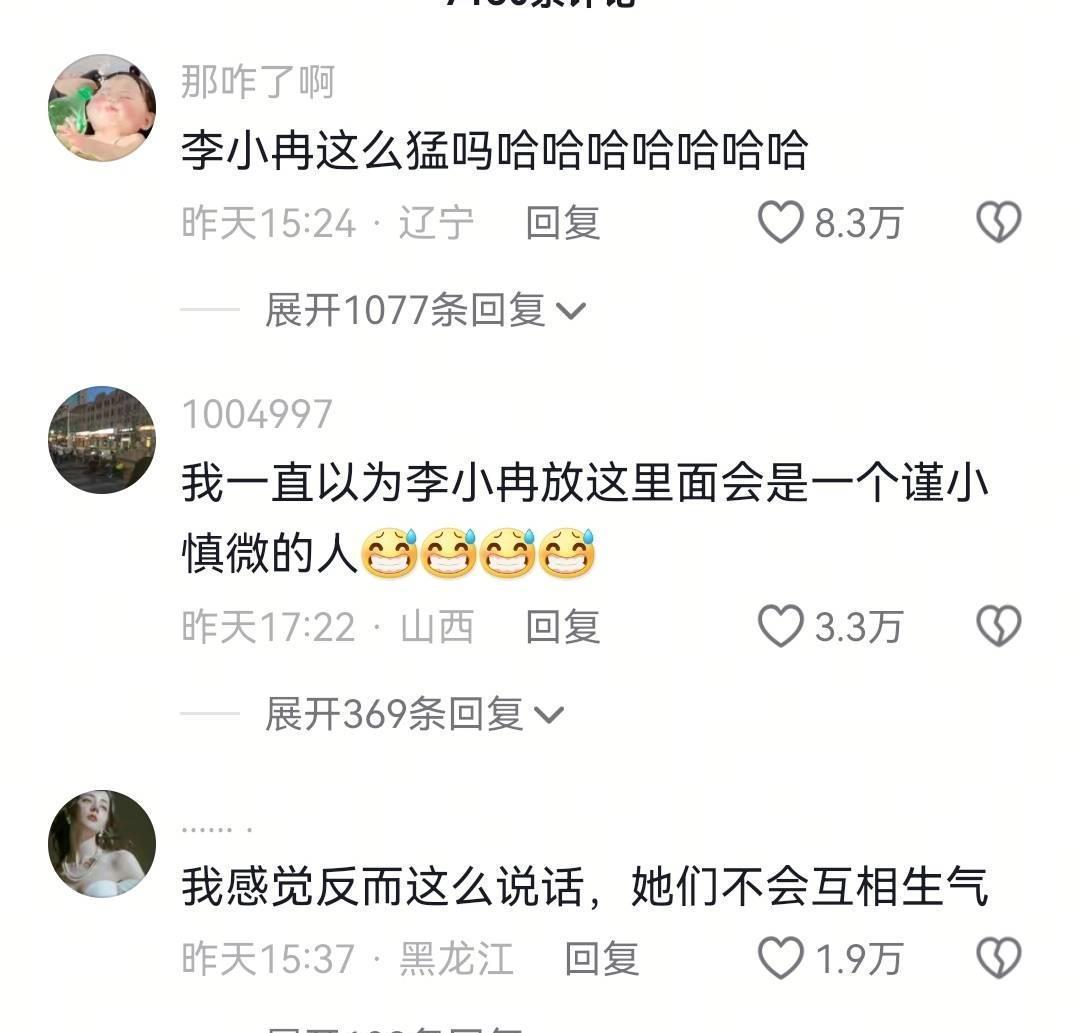
Task: Expand the 1077 replies
Action: [x=426, y=310]
